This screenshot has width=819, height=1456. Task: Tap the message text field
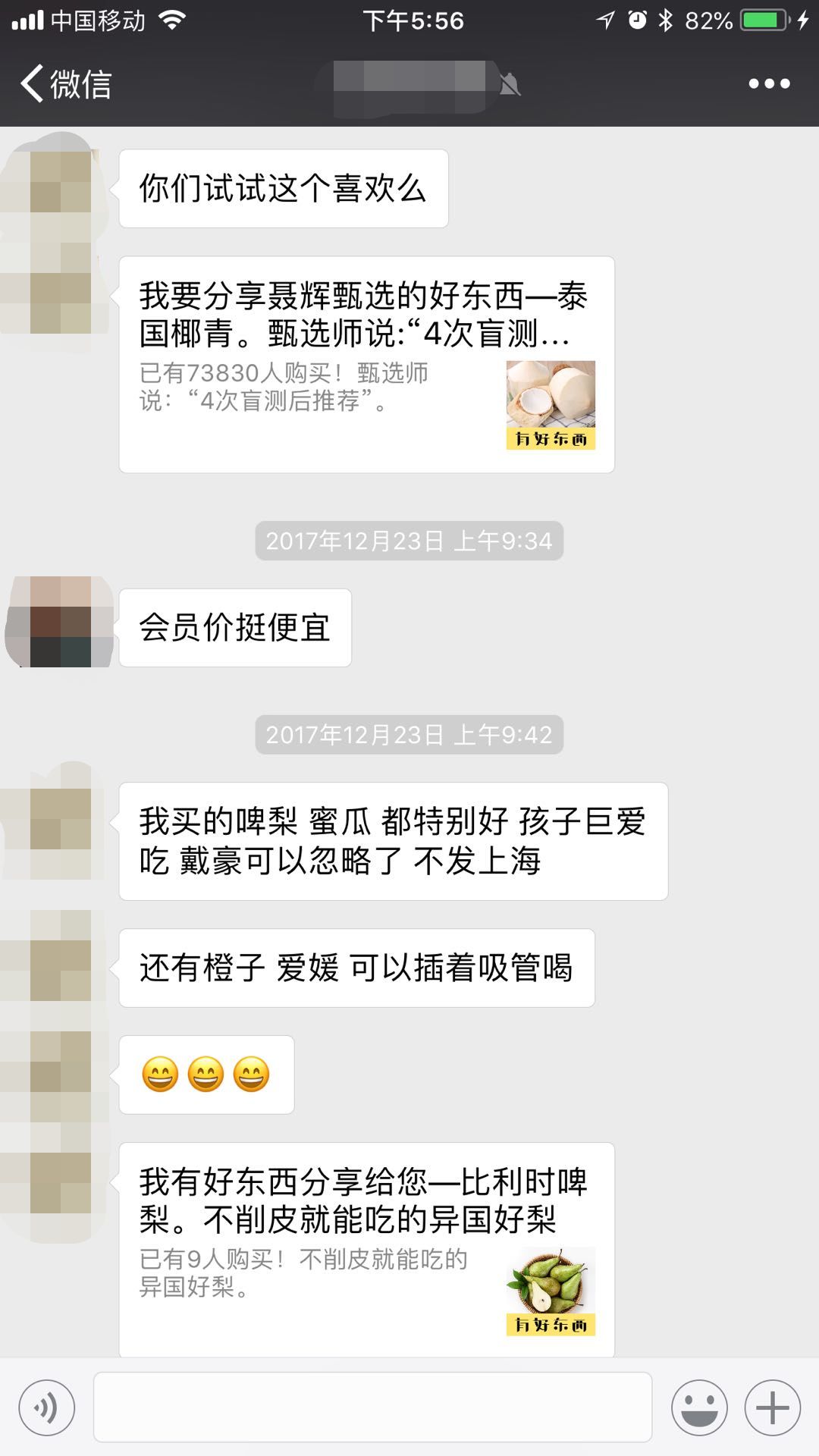point(372,1407)
